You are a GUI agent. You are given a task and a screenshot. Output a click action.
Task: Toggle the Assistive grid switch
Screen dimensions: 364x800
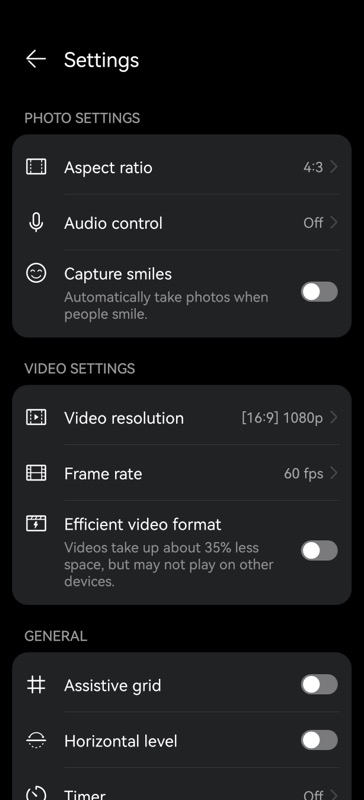[x=319, y=685]
